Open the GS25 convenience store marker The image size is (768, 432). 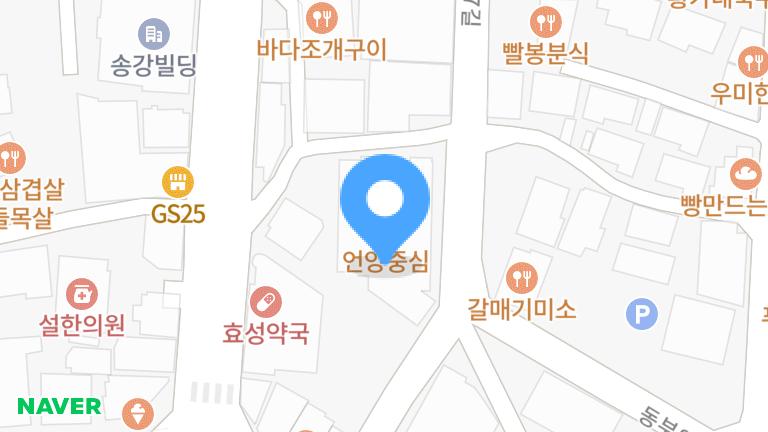pyautogui.click(x=179, y=182)
